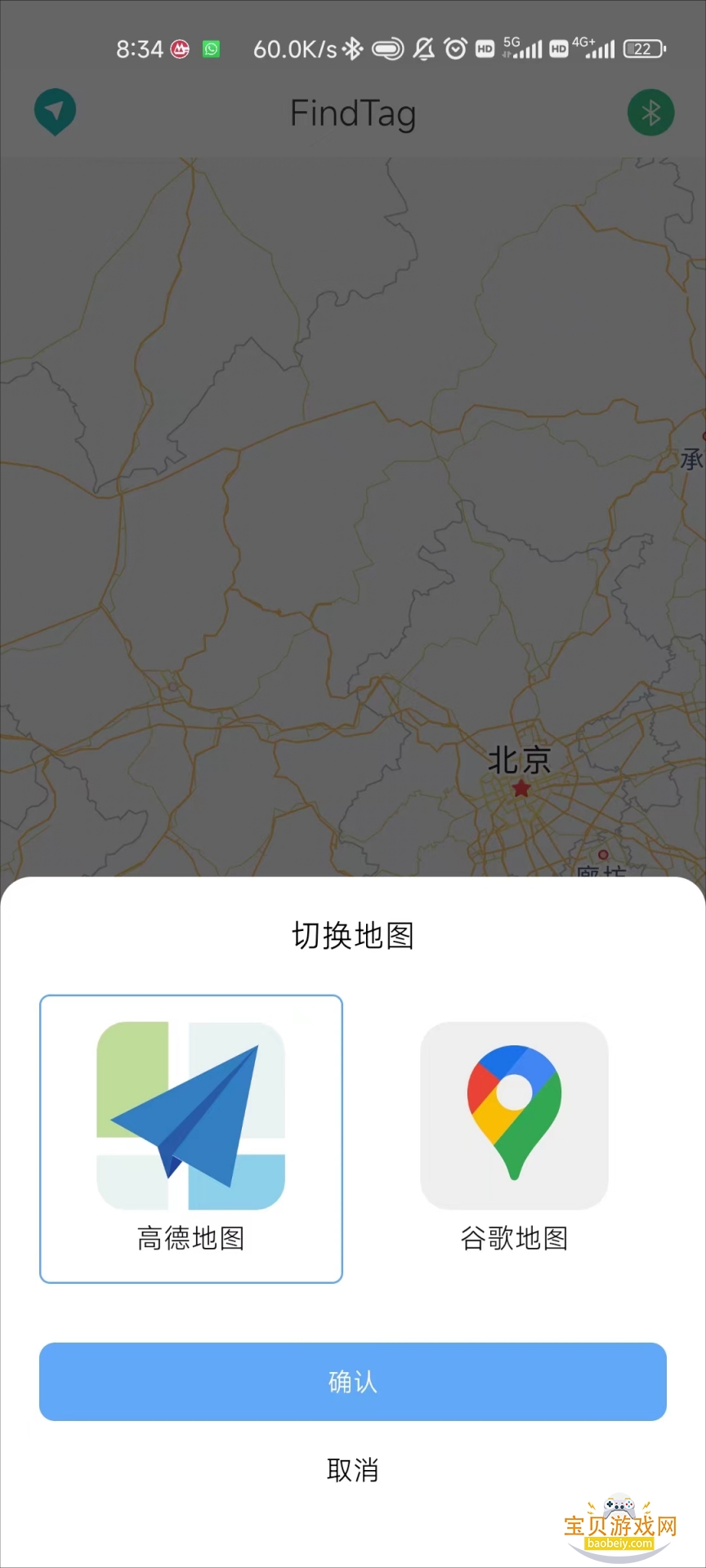Tap the red star marker near Beijing
The height and width of the screenshot is (1568, 706).
pyautogui.click(x=521, y=789)
